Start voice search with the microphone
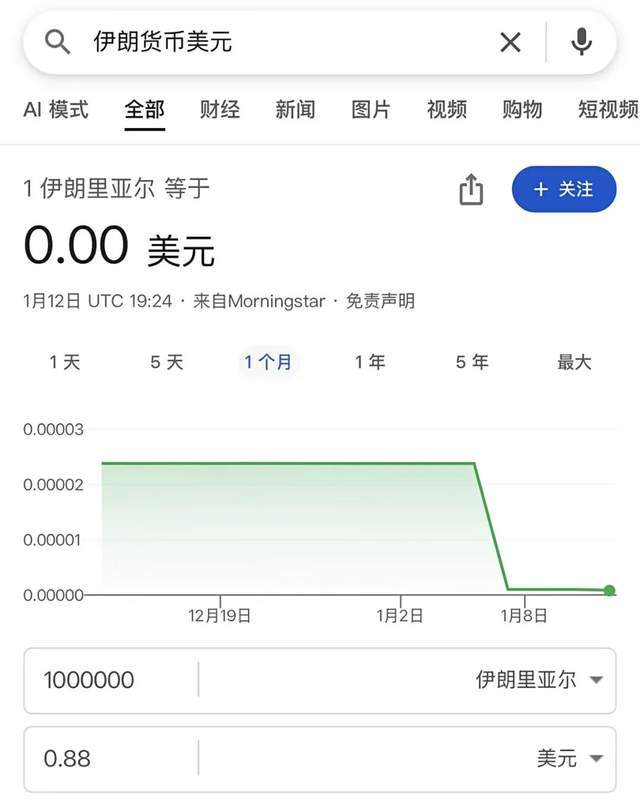The height and width of the screenshot is (808, 640). coord(581,42)
